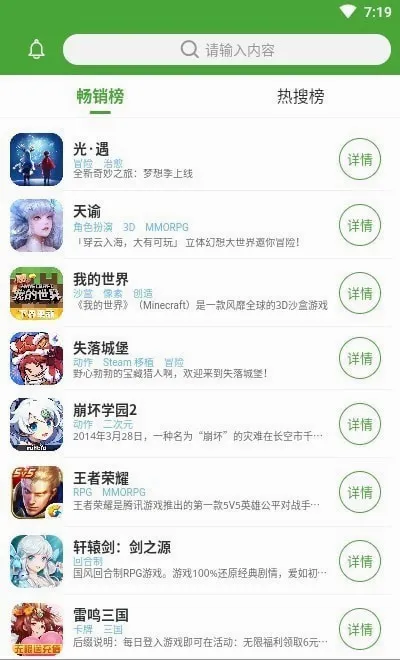
Task: Select the 畅销榜 tab
Action: click(100, 97)
